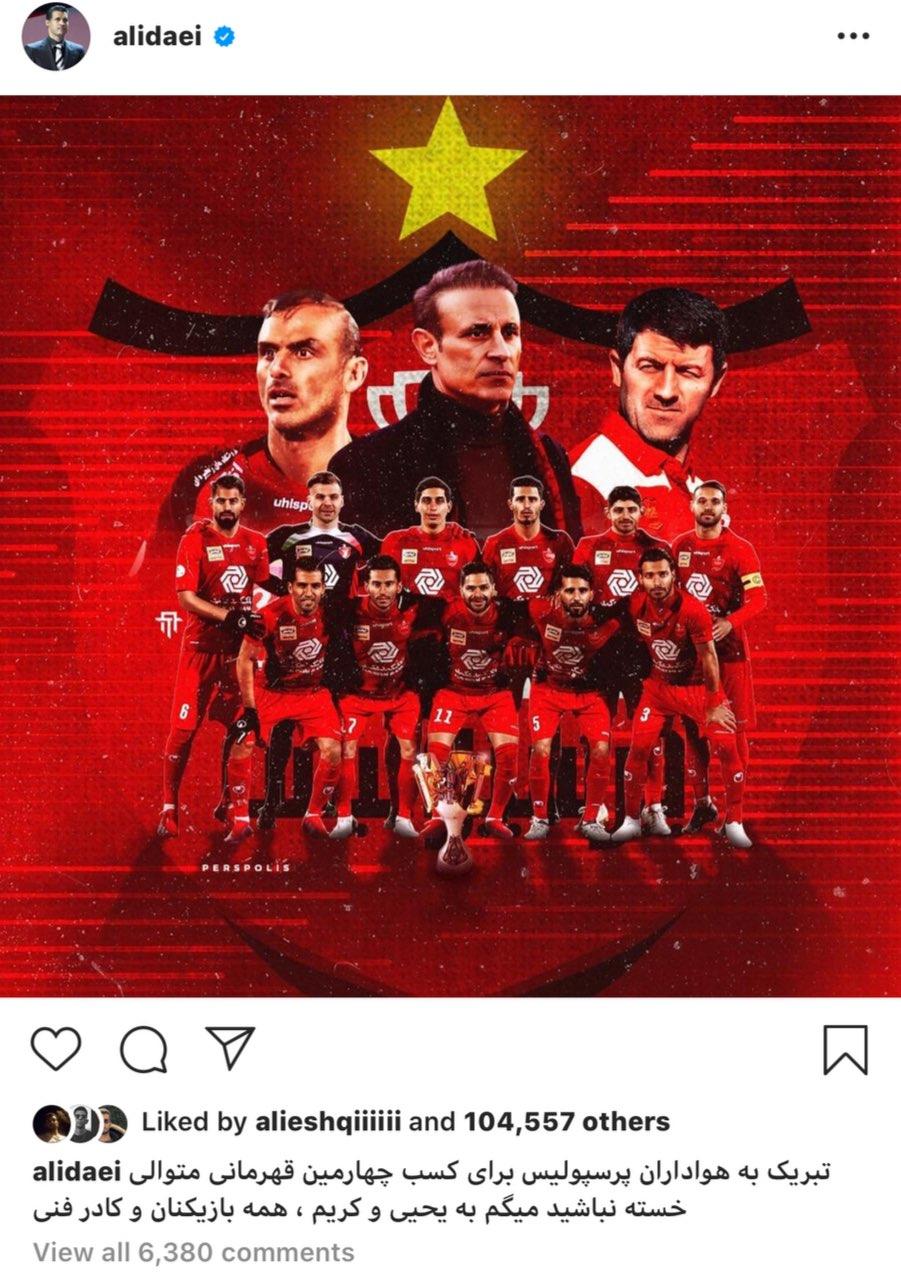Open comments via the speech bubble icon
Viewport: 901px width, 1280px height.
tap(143, 1049)
